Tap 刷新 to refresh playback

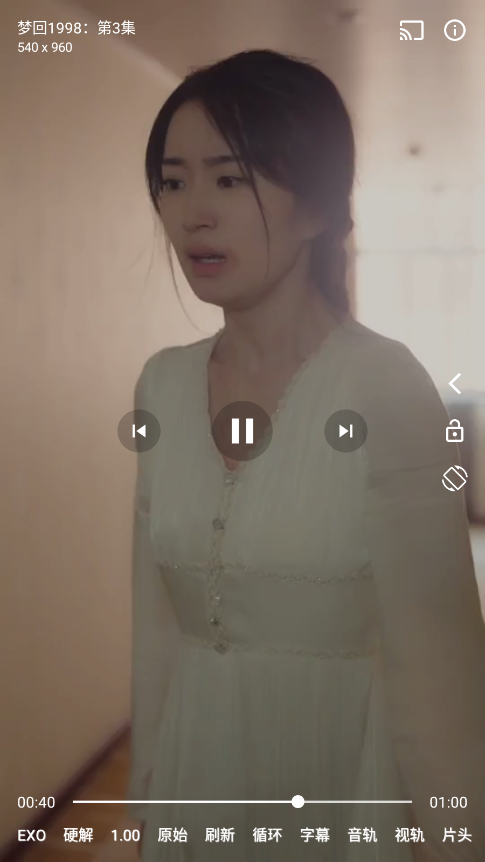point(220,836)
